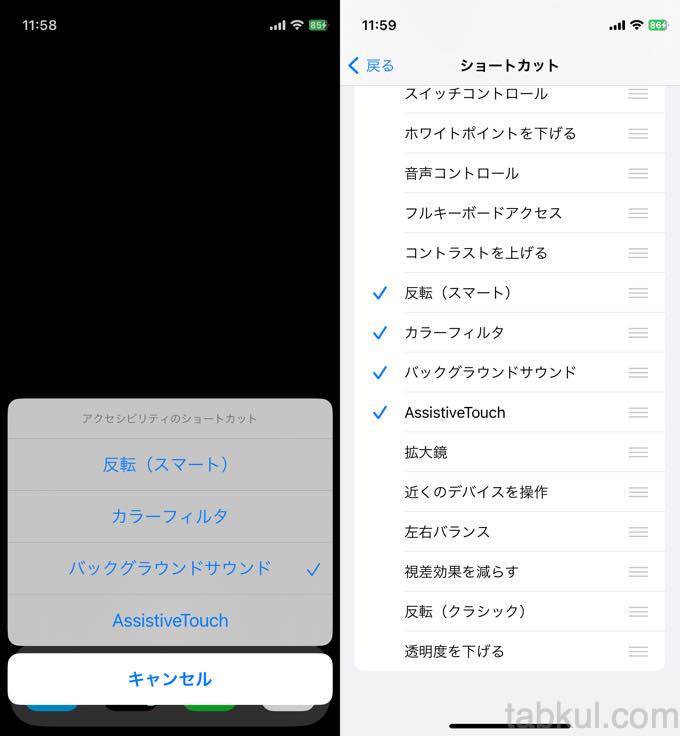Tap バックグラウンドサウンド in the popup action sheet
Screen dimensions: 680x736
click(x=170, y=568)
